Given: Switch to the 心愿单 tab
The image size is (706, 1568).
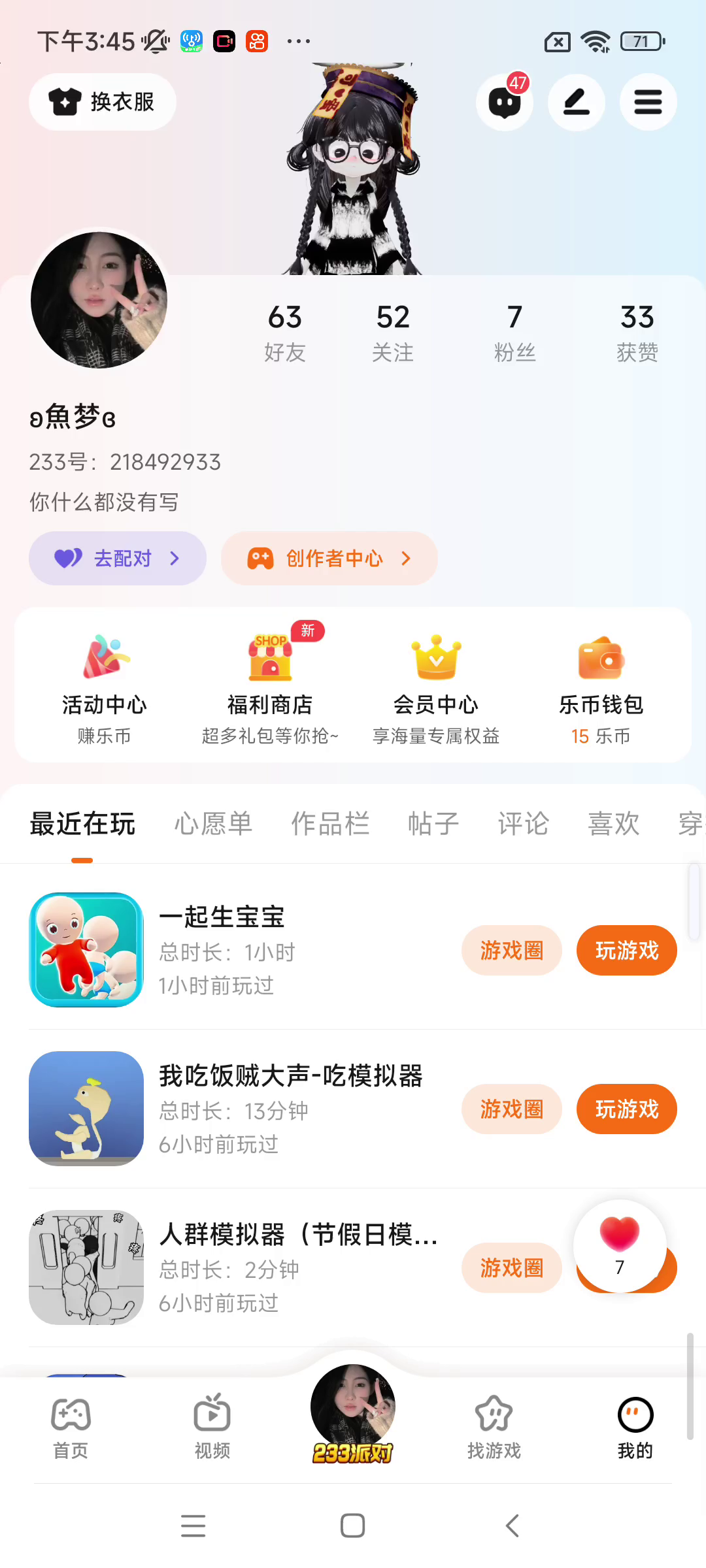Looking at the screenshot, I should 213,823.
